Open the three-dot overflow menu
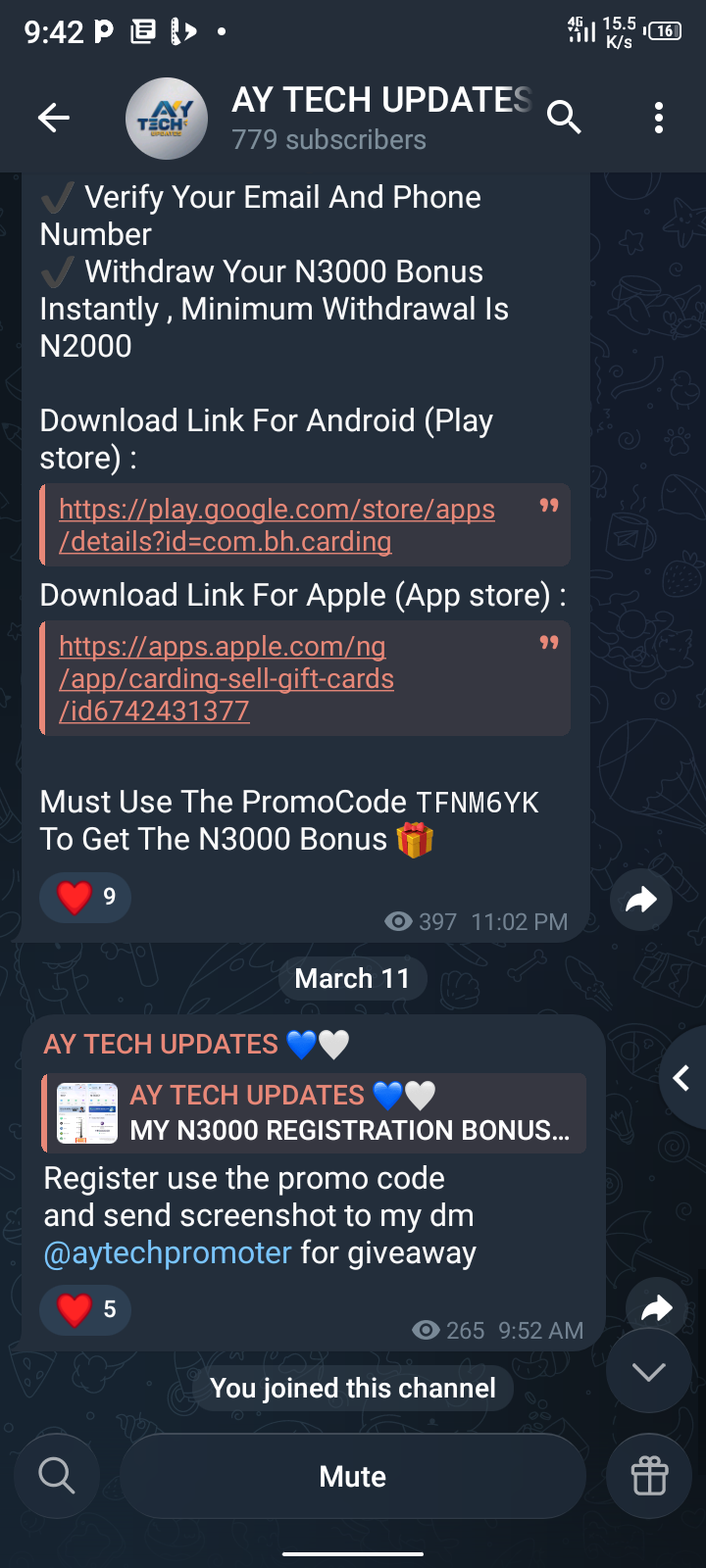 658,119
